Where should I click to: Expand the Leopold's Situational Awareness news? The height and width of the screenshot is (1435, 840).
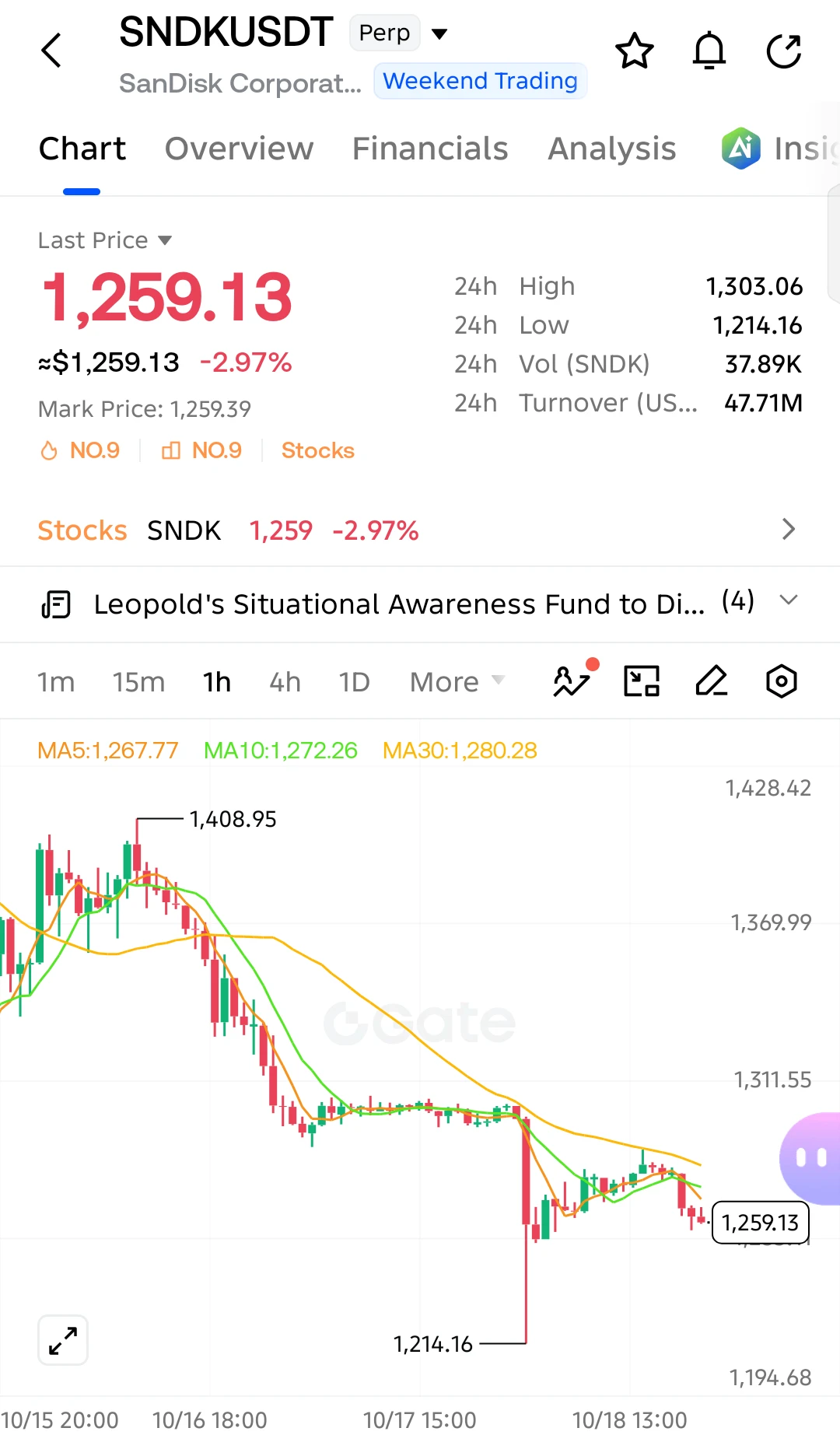pos(420,604)
